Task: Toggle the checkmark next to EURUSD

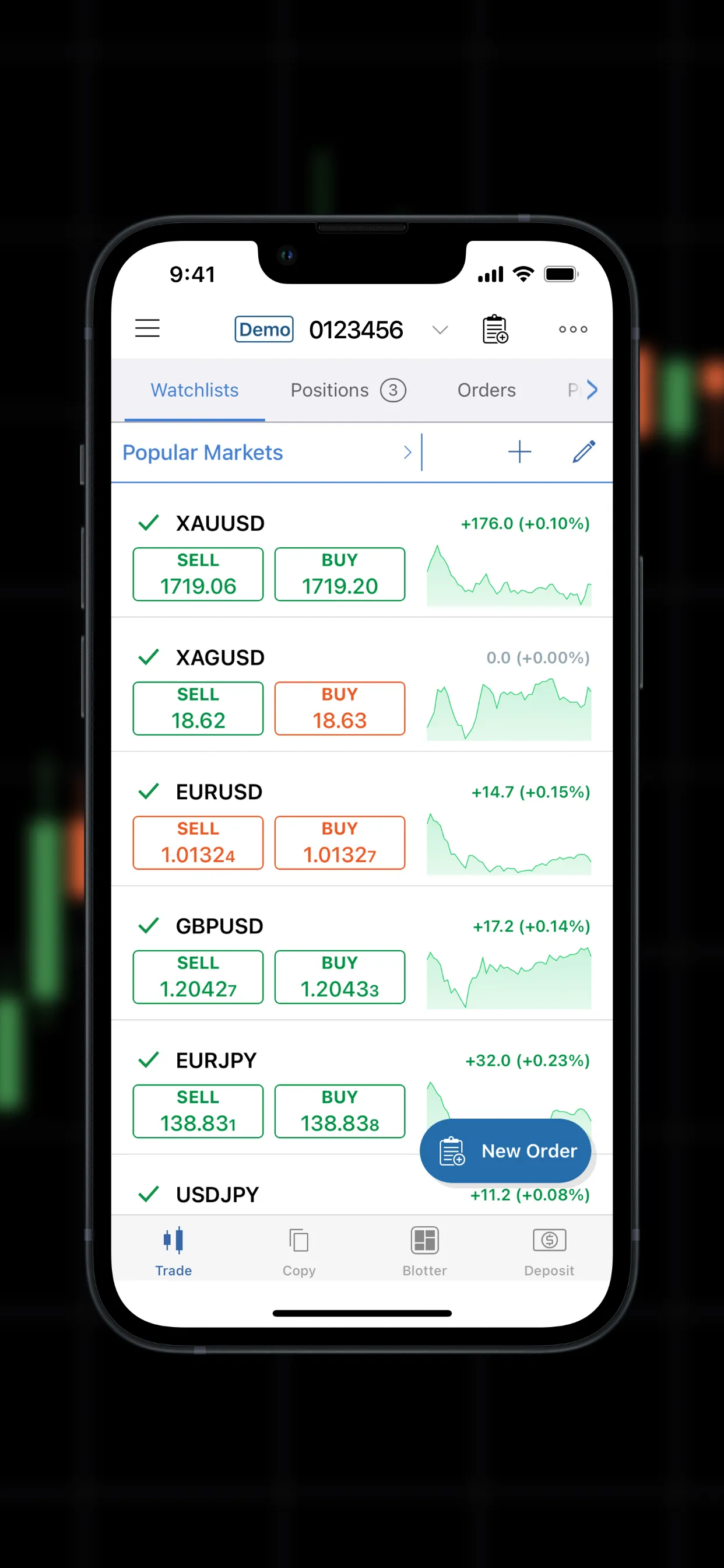Action: point(149,792)
